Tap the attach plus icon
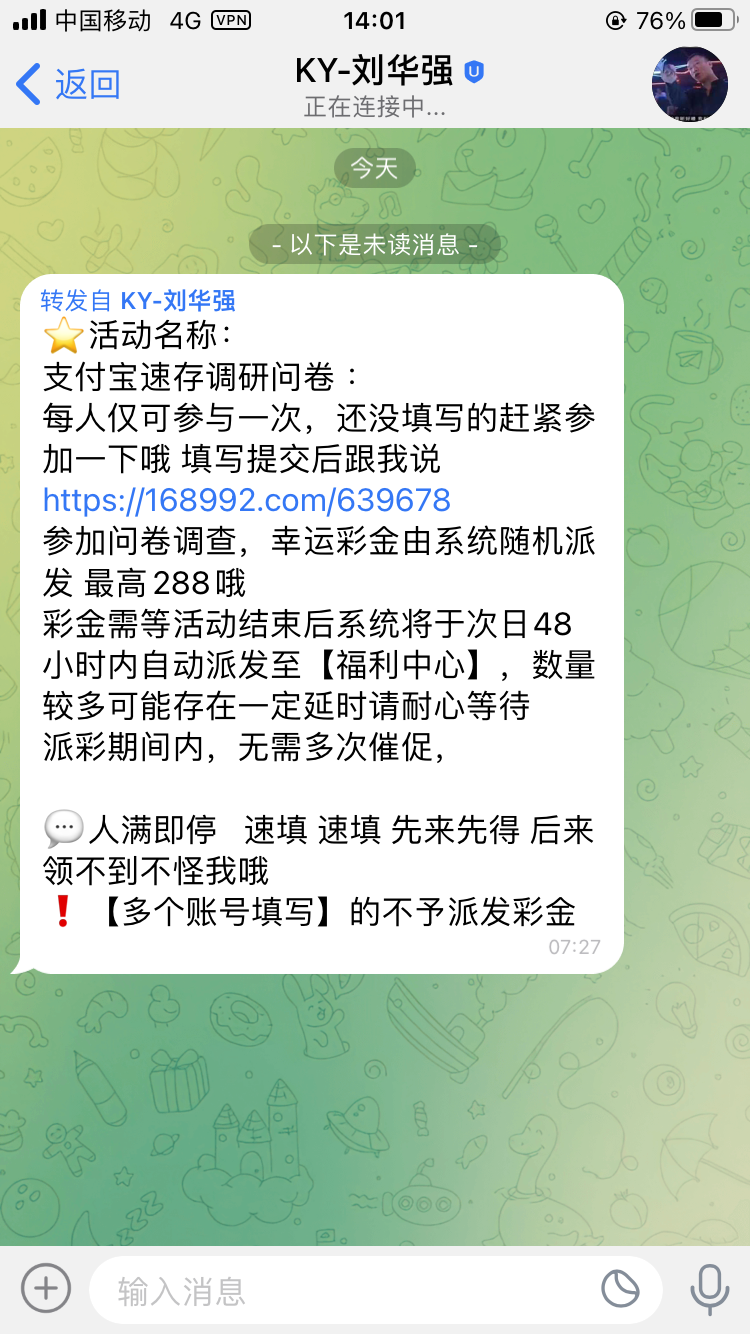The image size is (750, 1334). point(46,1288)
